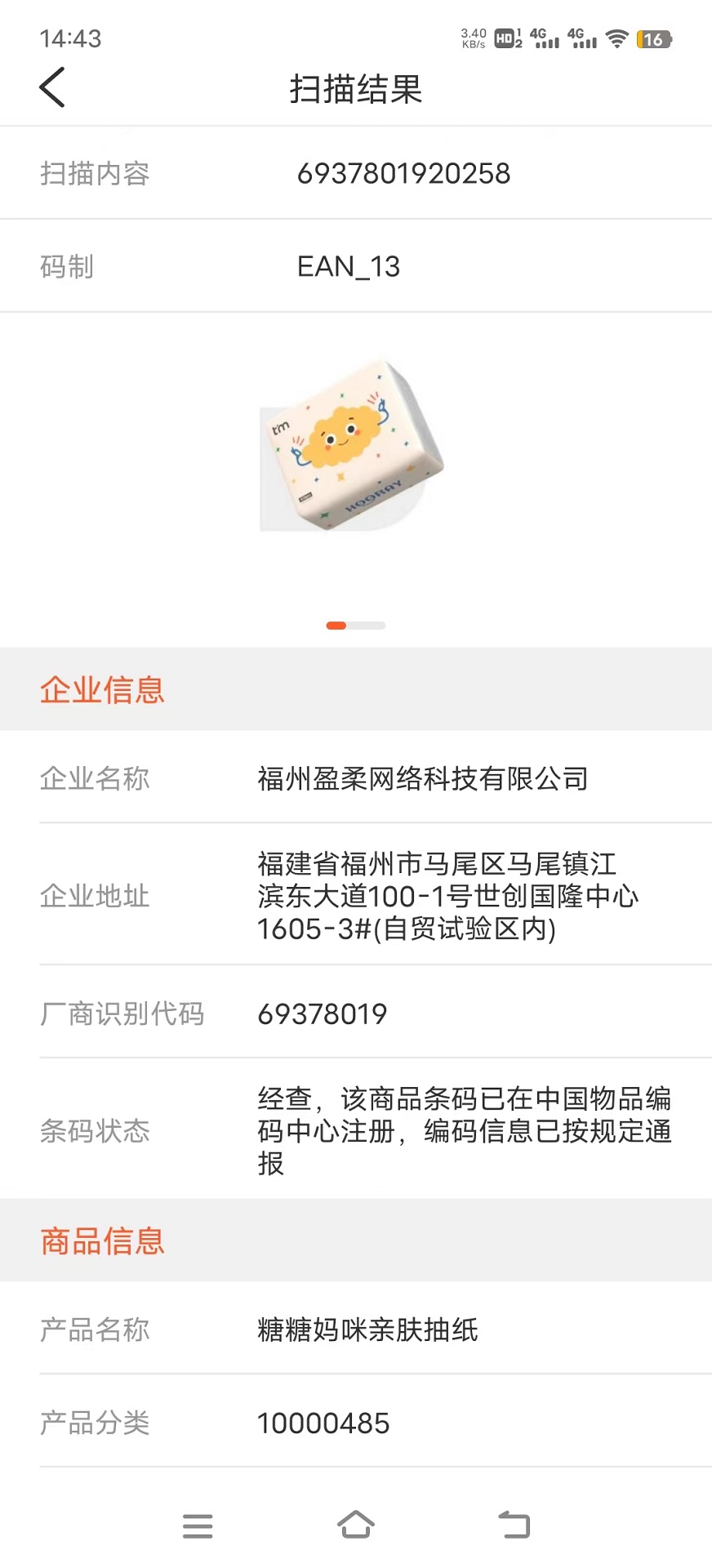Tap the 企业名称 row label
This screenshot has width=712, height=1568.
click(95, 780)
